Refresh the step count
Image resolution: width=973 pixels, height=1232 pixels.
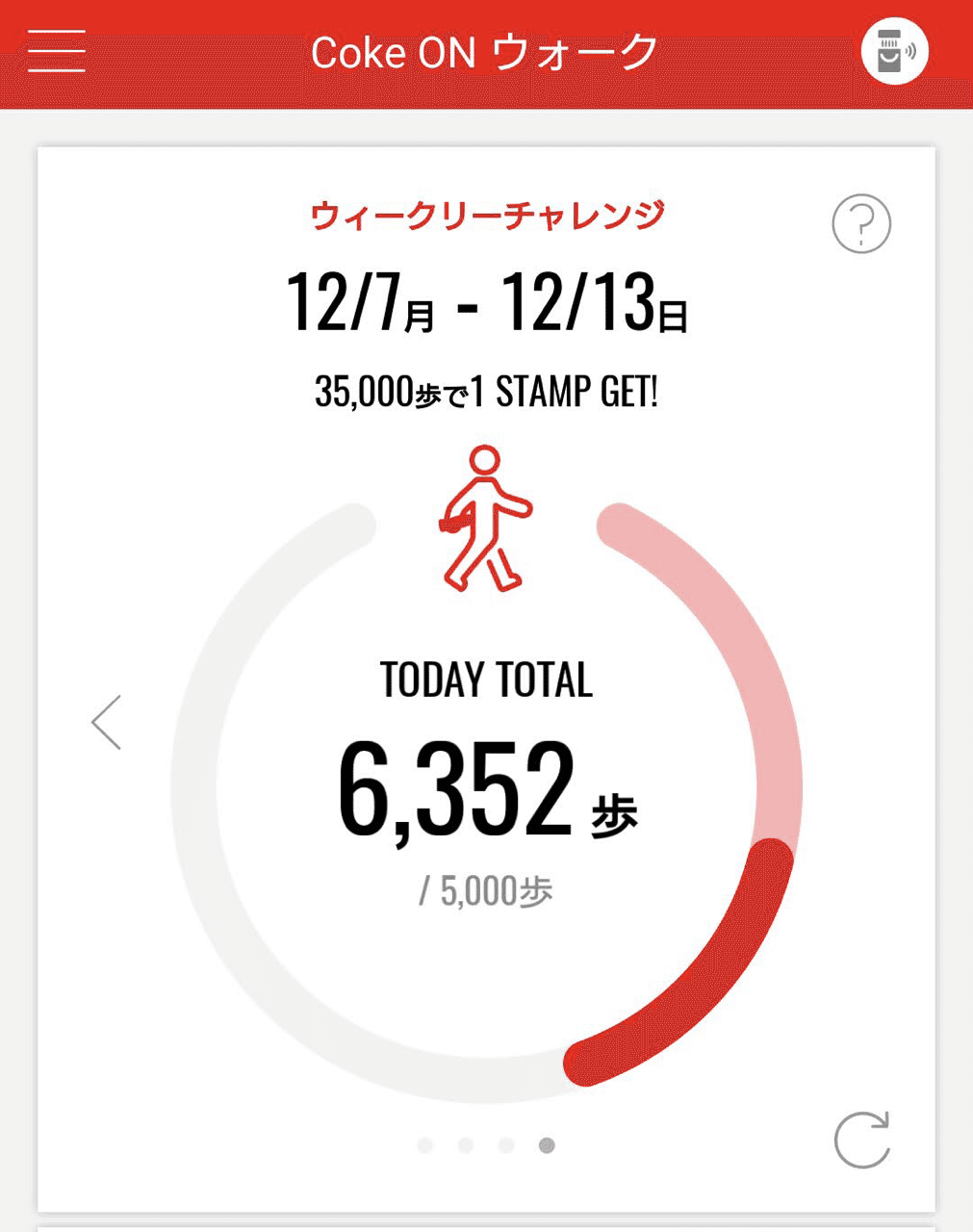pyautogui.click(x=862, y=1140)
